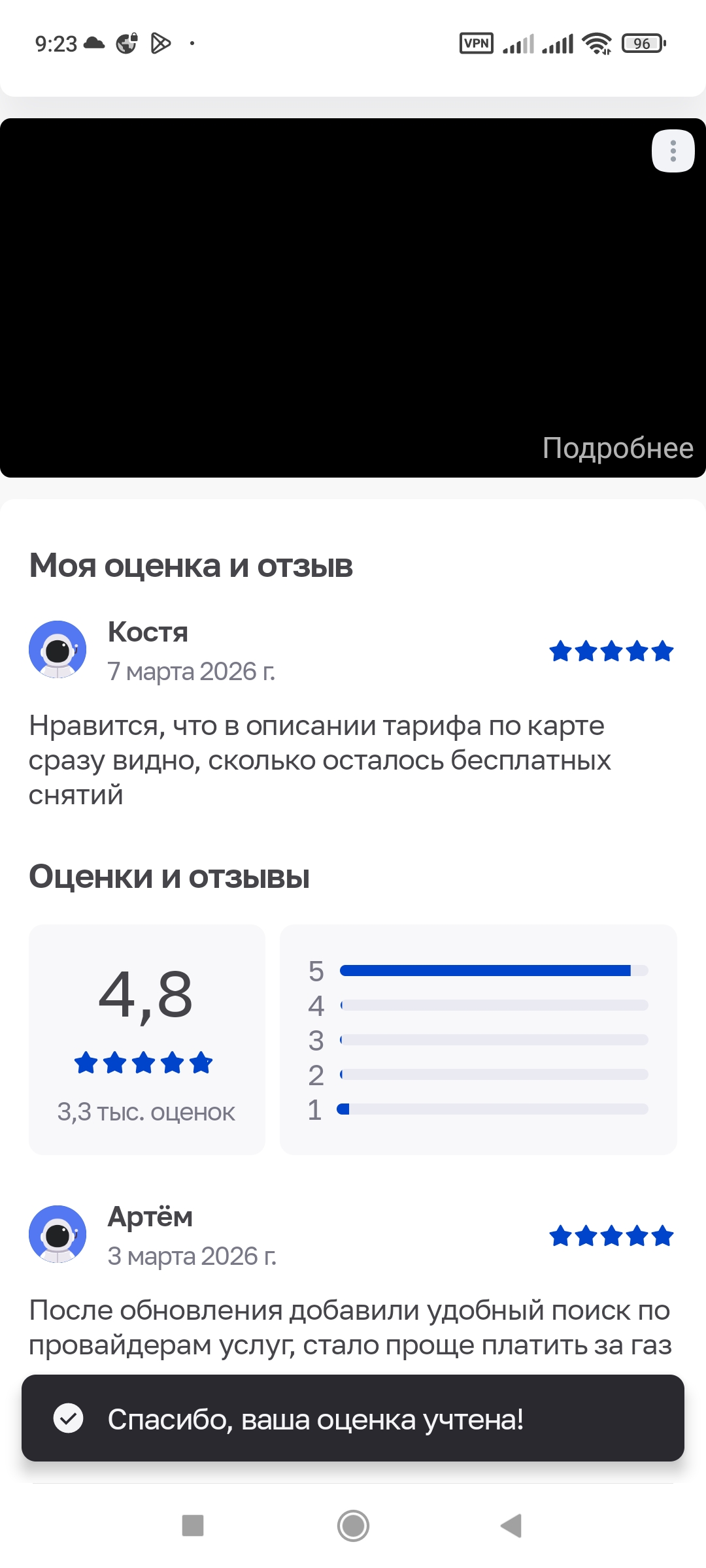The height and width of the screenshot is (1568, 706).
Task: Go to the home screen
Action: tap(353, 1526)
